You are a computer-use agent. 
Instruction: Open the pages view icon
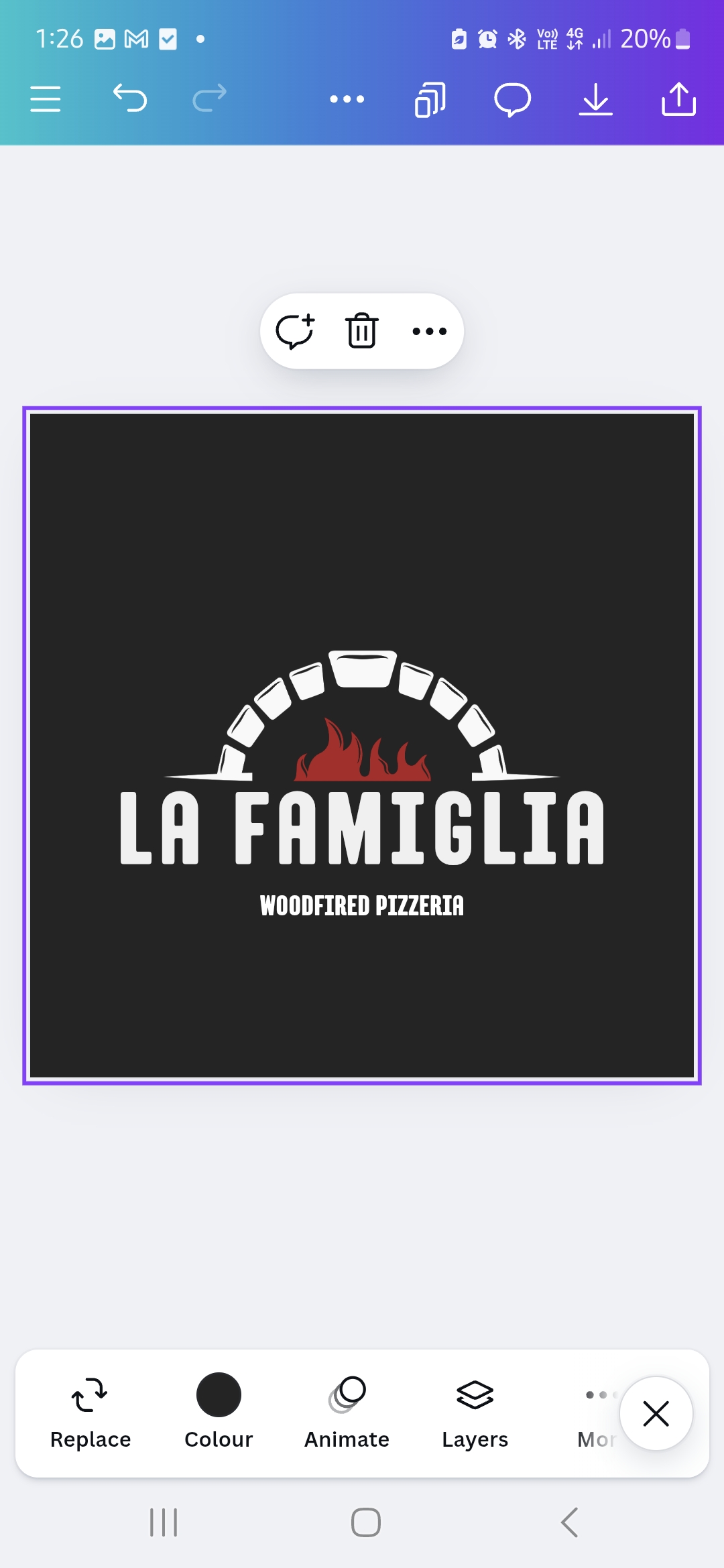coord(430,99)
